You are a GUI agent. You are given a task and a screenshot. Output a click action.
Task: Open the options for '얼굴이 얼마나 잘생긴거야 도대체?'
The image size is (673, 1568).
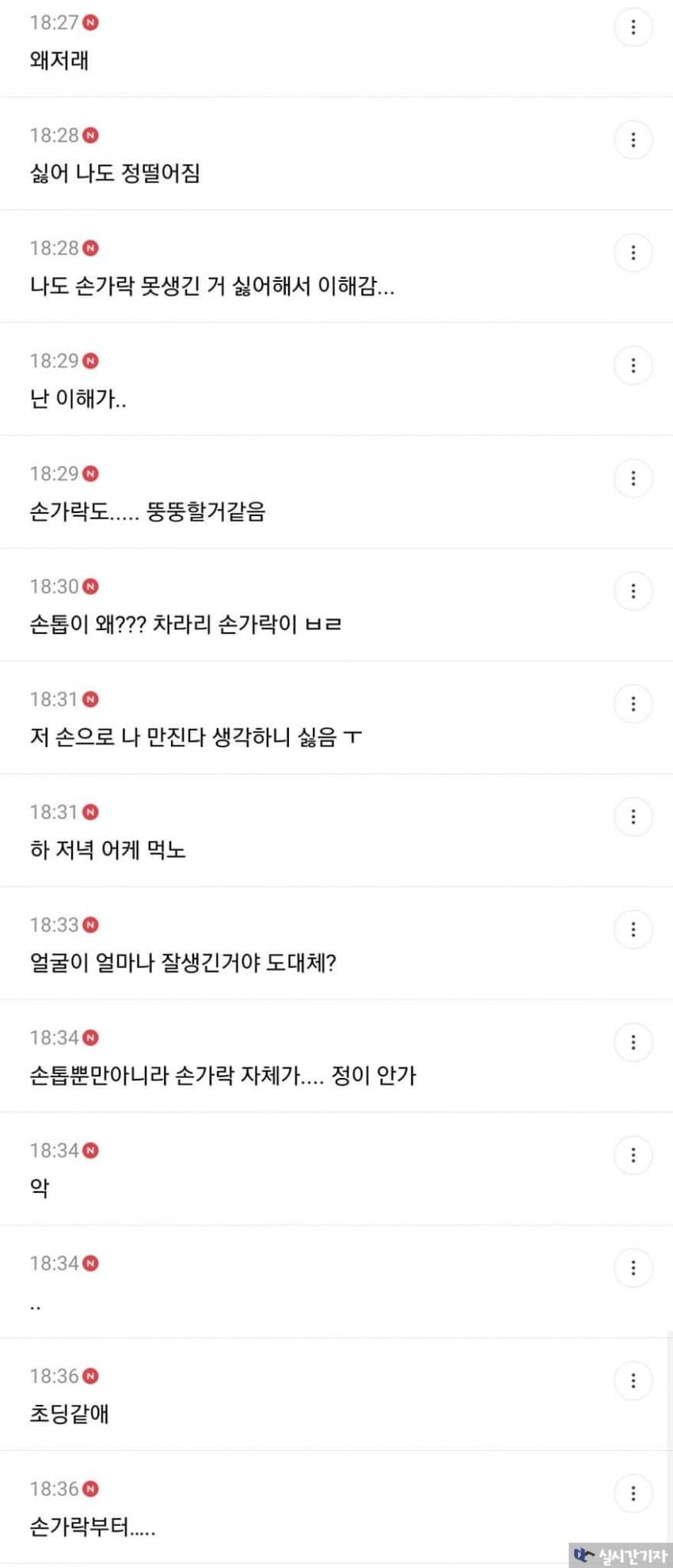(x=633, y=929)
